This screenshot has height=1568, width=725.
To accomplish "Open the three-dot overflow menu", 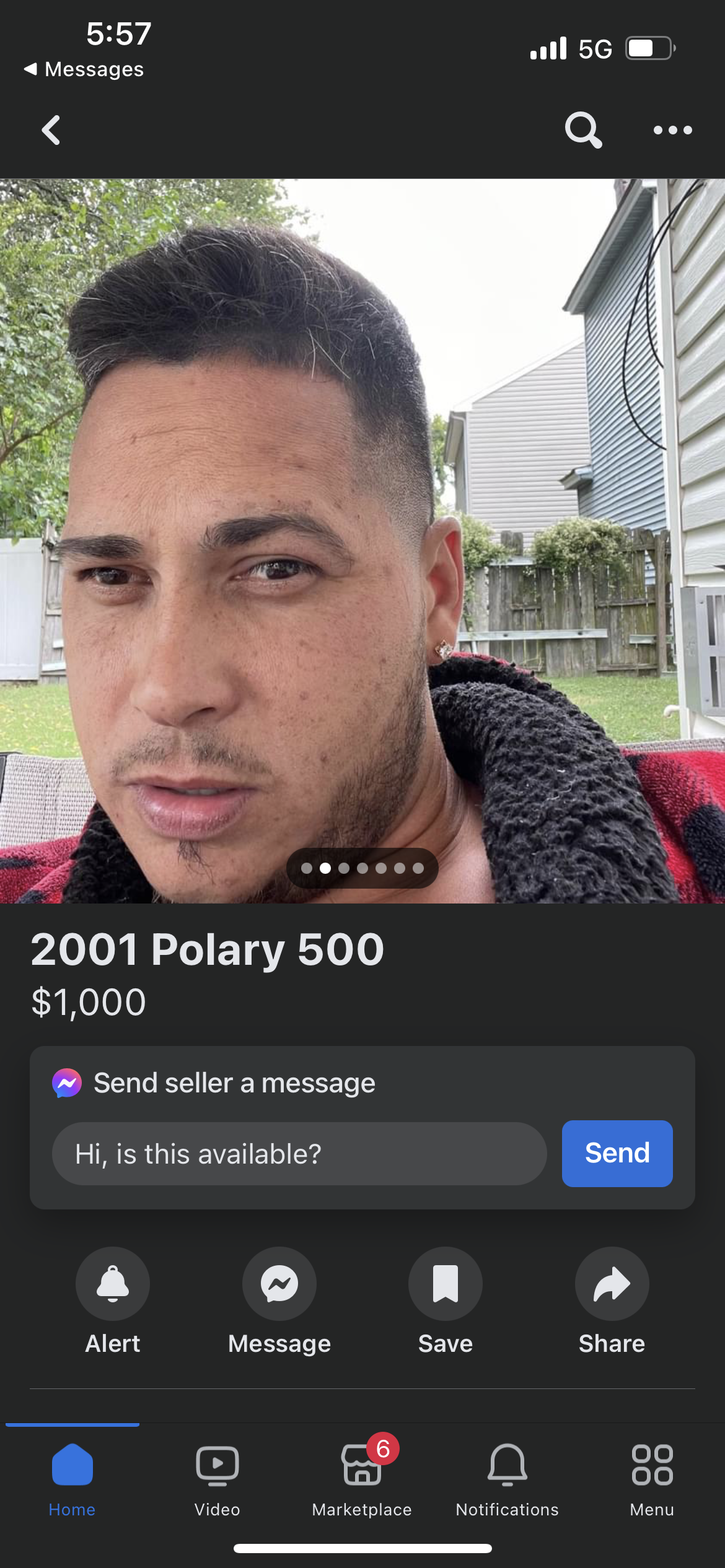I will pos(672,130).
